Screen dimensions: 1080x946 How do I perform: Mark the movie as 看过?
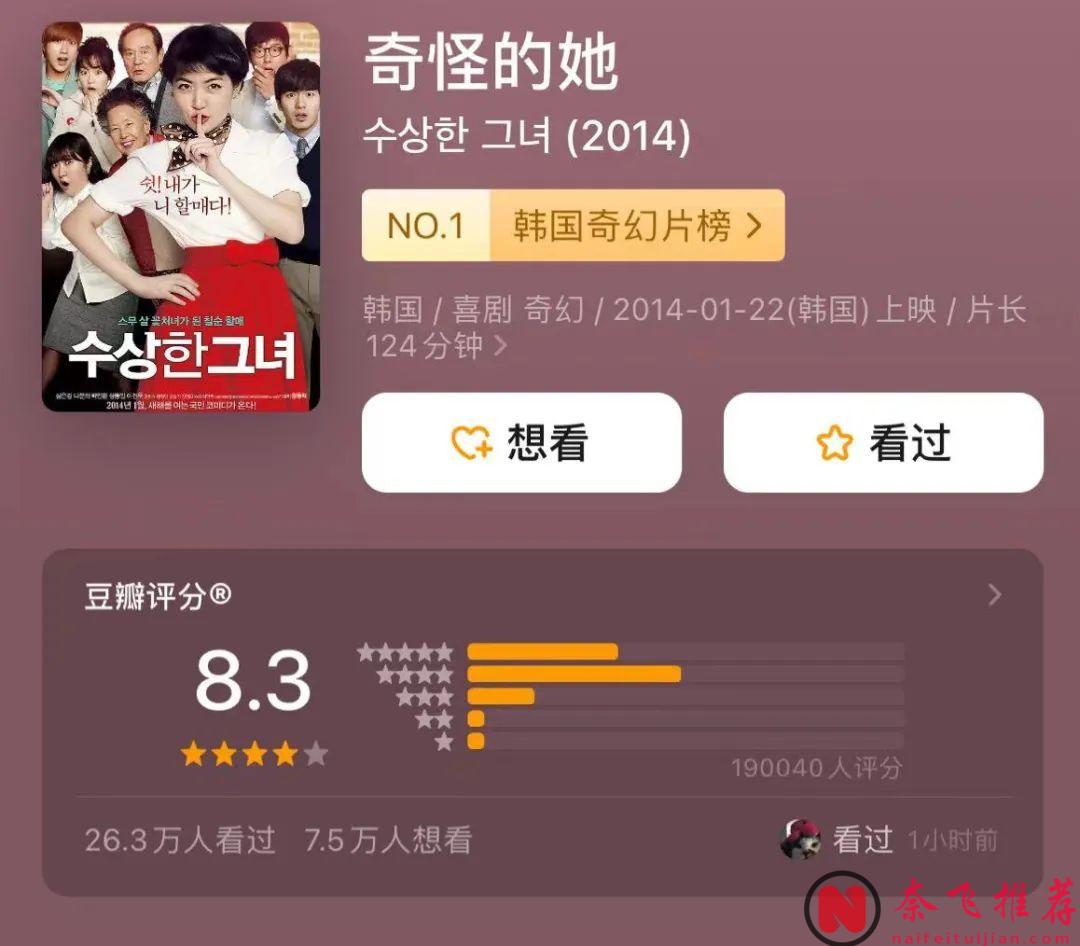point(883,443)
